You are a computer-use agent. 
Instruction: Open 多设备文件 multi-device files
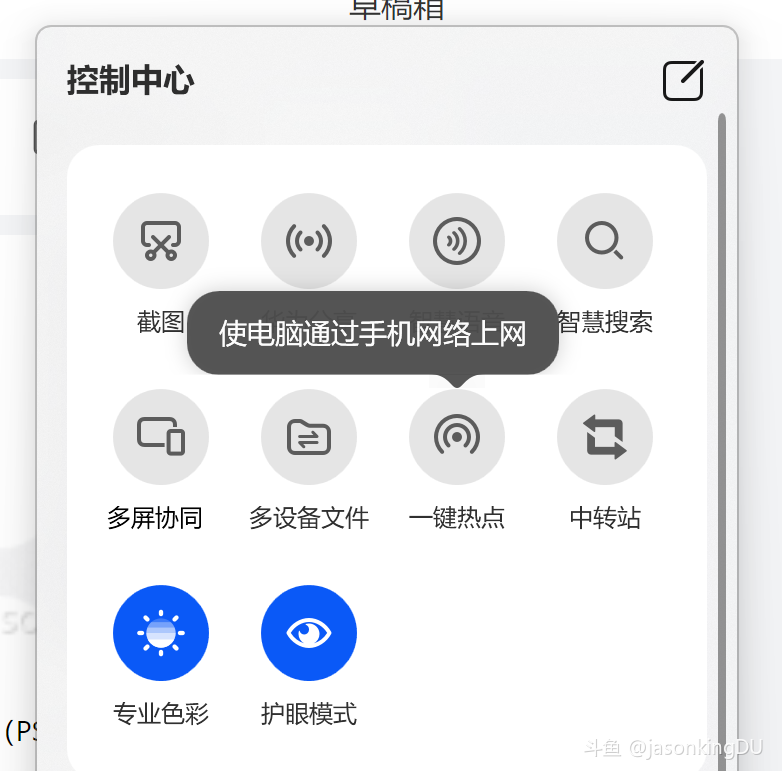(309, 437)
